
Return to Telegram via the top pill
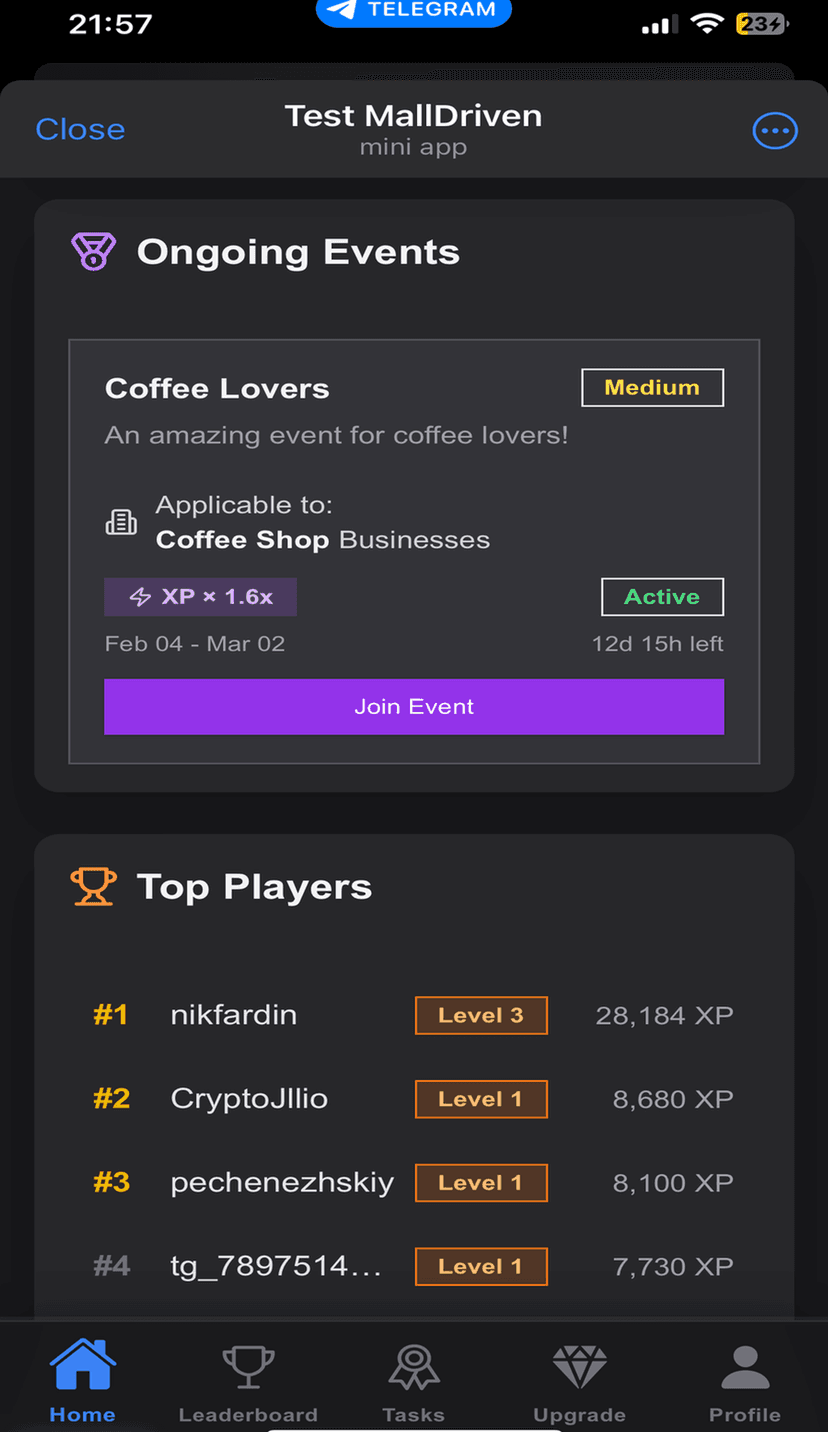[414, 10]
